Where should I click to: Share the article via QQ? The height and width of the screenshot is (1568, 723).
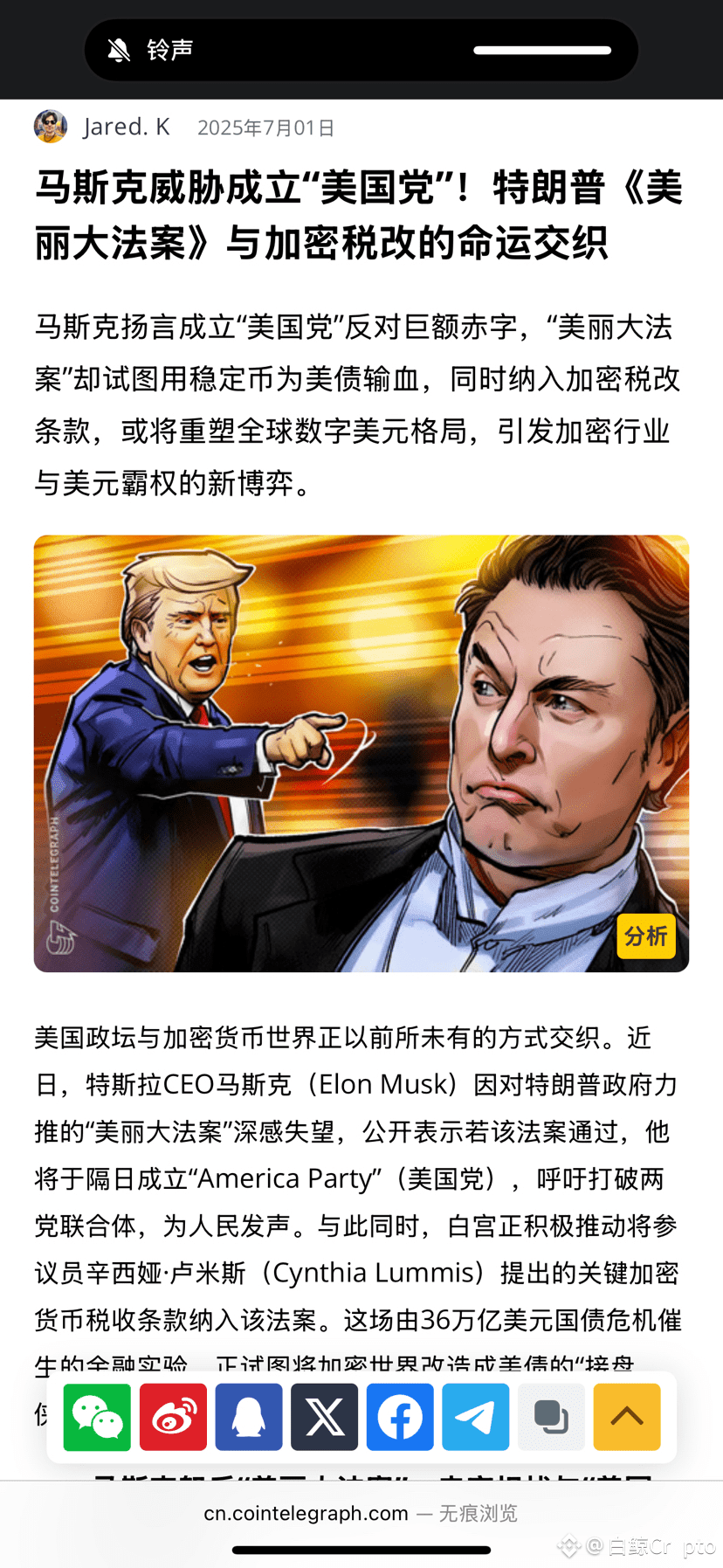coord(249,1417)
